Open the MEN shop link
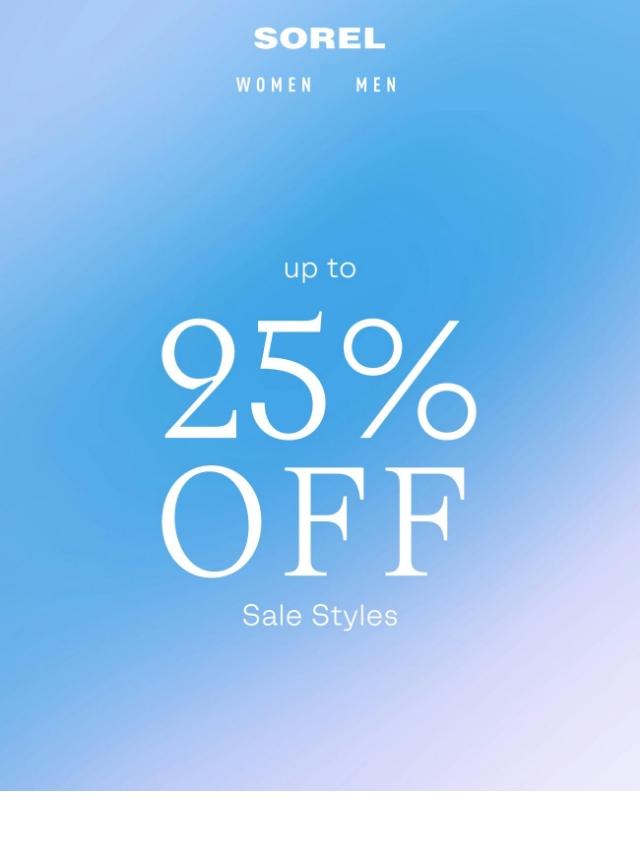The height and width of the screenshot is (854, 640). coord(376,85)
